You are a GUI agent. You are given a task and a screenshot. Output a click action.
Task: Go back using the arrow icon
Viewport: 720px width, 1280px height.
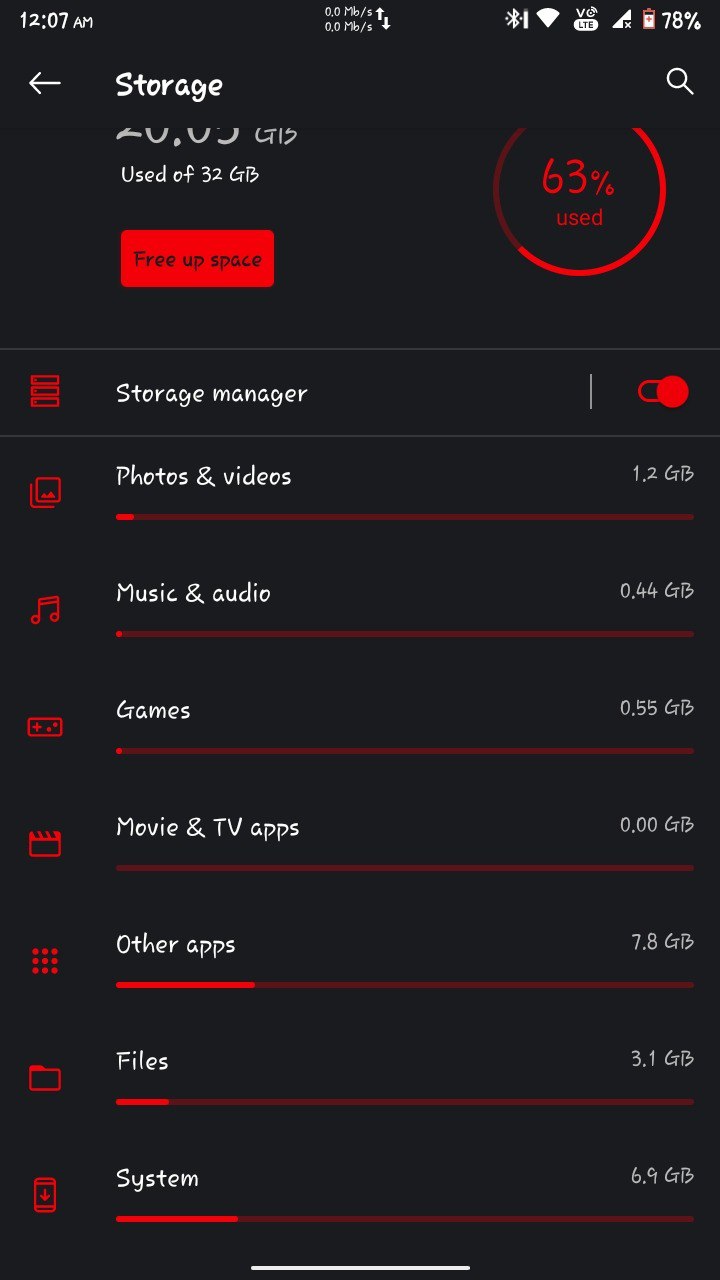pos(45,84)
